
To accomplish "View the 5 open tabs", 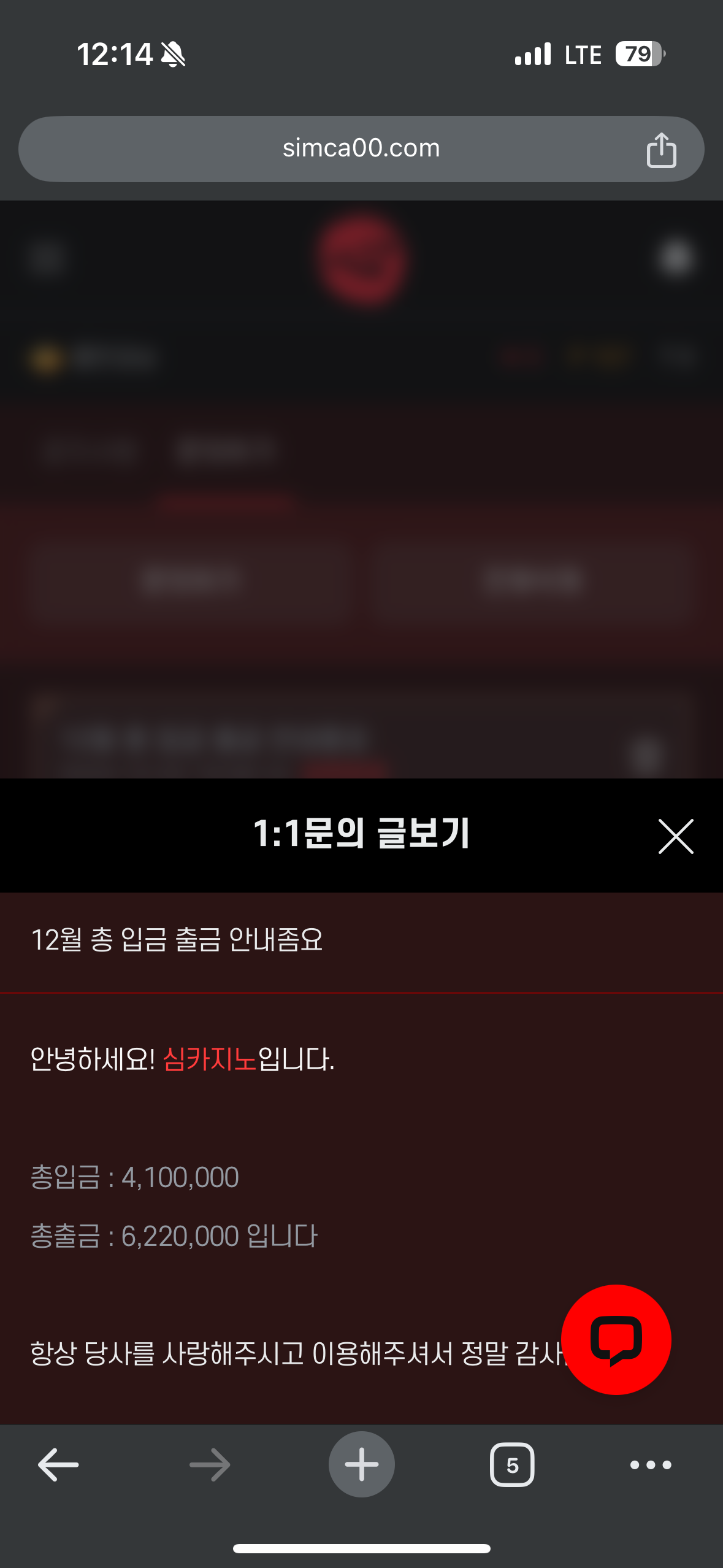I will coord(512,1465).
